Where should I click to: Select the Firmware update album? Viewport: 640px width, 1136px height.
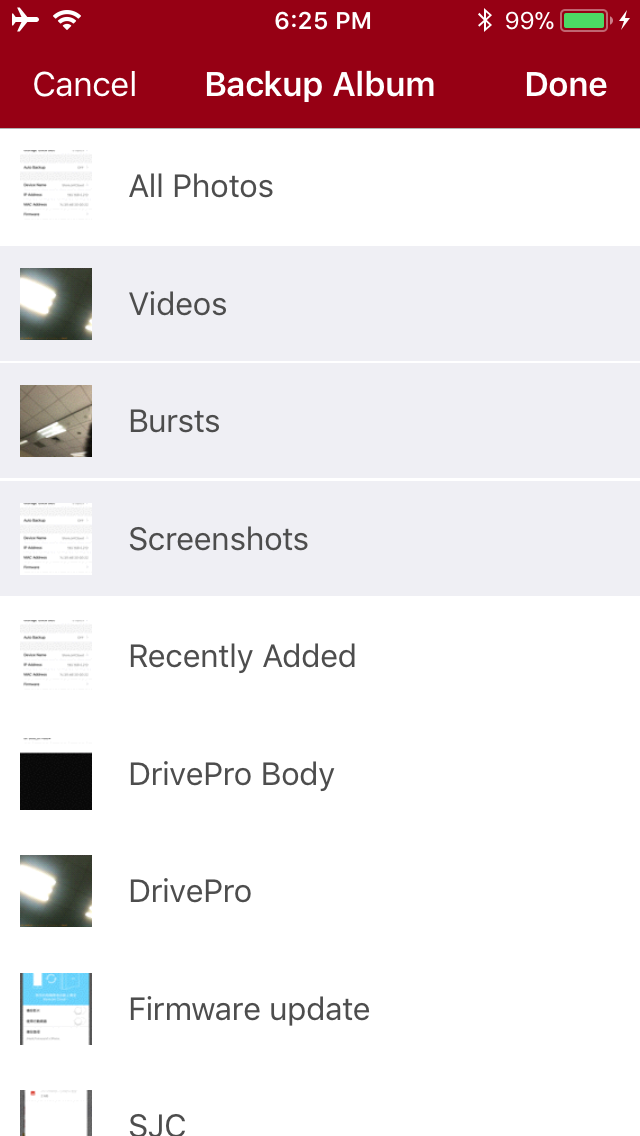point(320,1008)
